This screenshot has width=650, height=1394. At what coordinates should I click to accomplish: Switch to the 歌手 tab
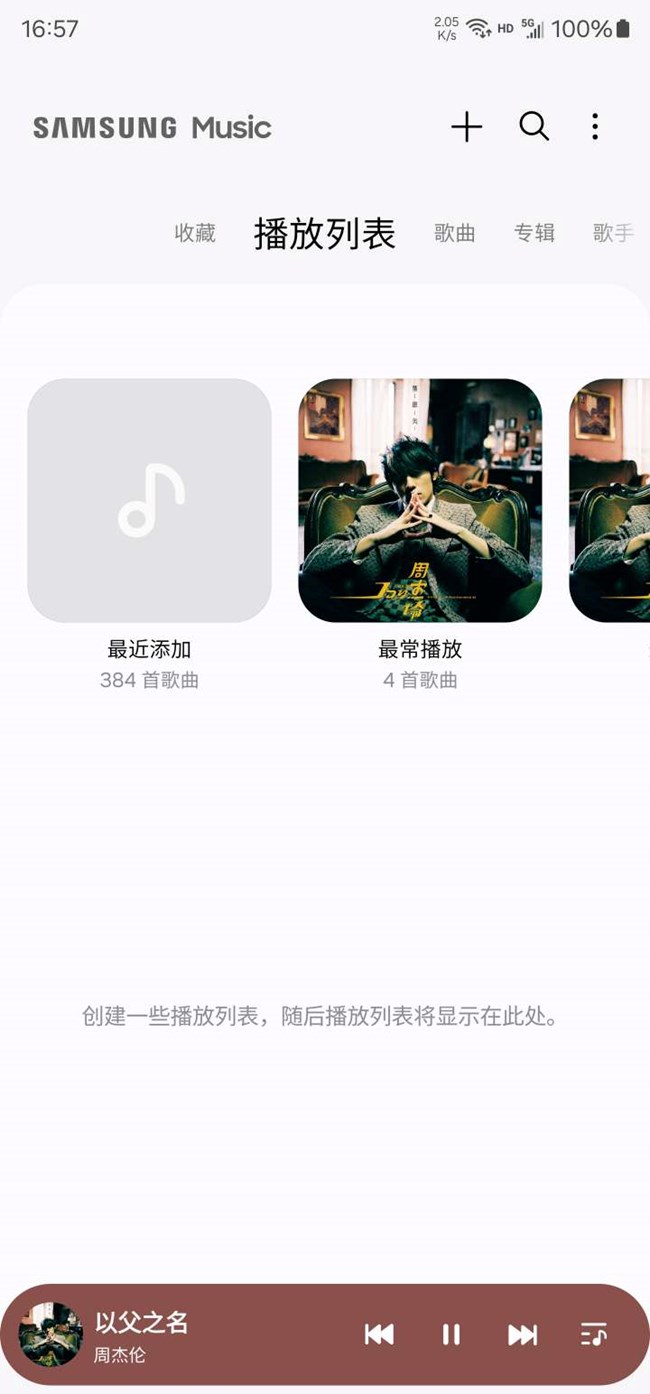tap(613, 233)
